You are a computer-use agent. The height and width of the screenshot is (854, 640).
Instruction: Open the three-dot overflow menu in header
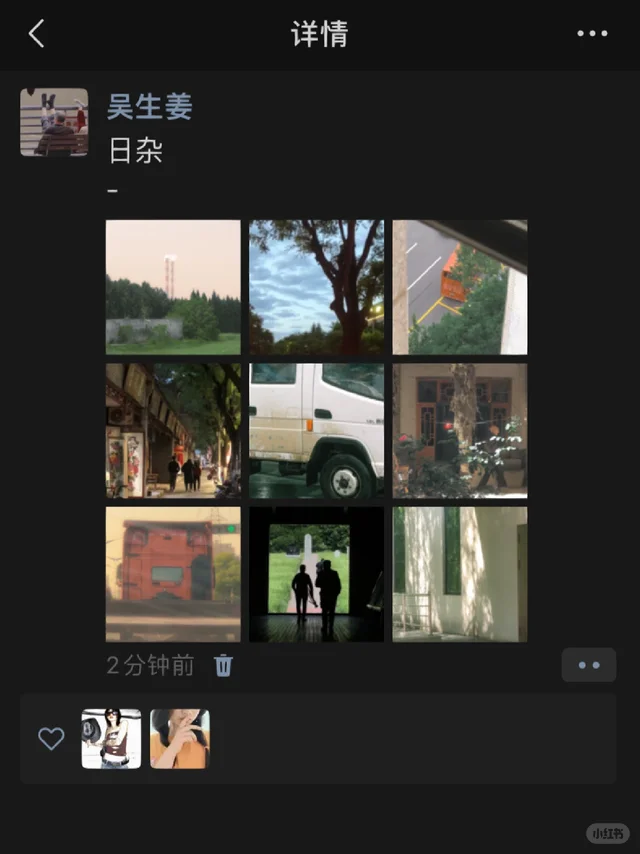pos(592,34)
